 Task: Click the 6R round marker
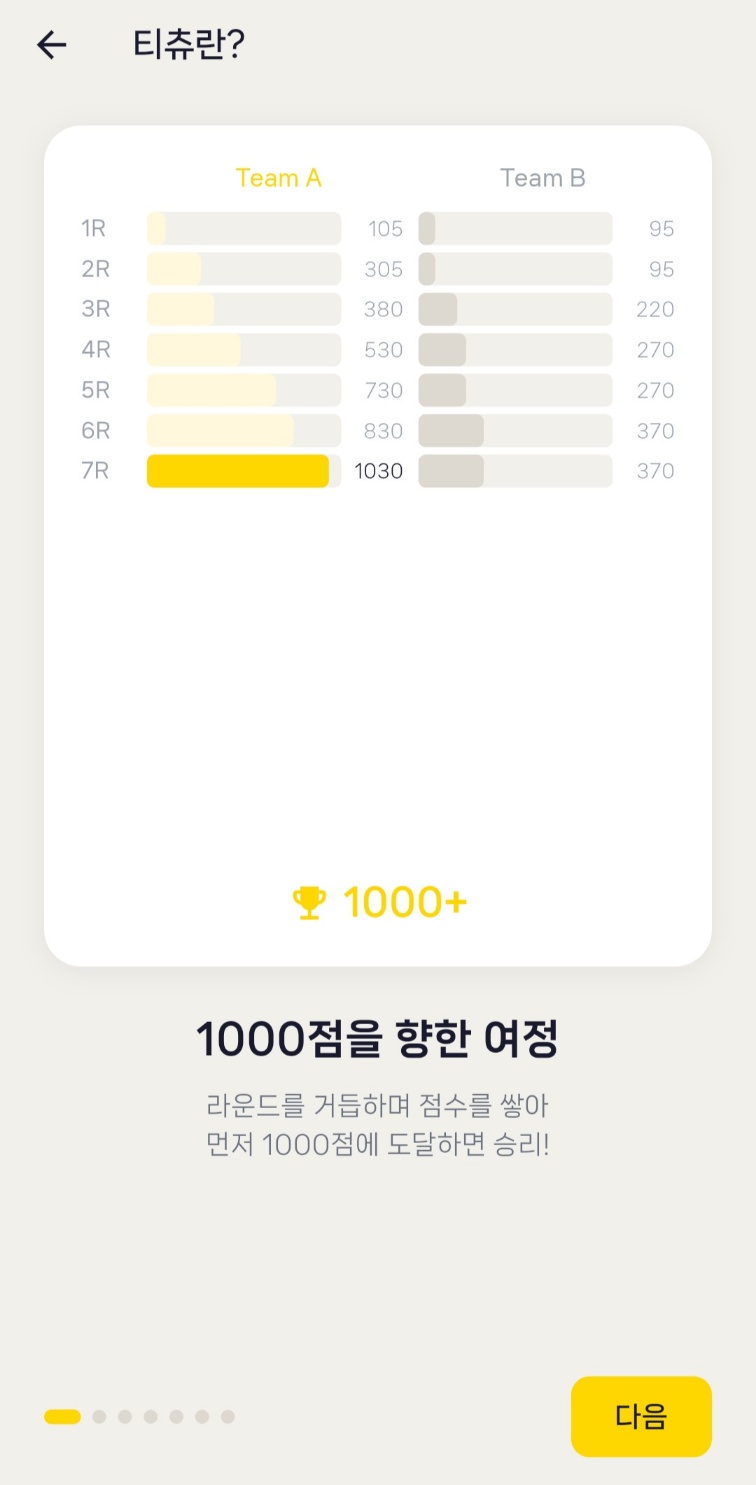click(96, 430)
